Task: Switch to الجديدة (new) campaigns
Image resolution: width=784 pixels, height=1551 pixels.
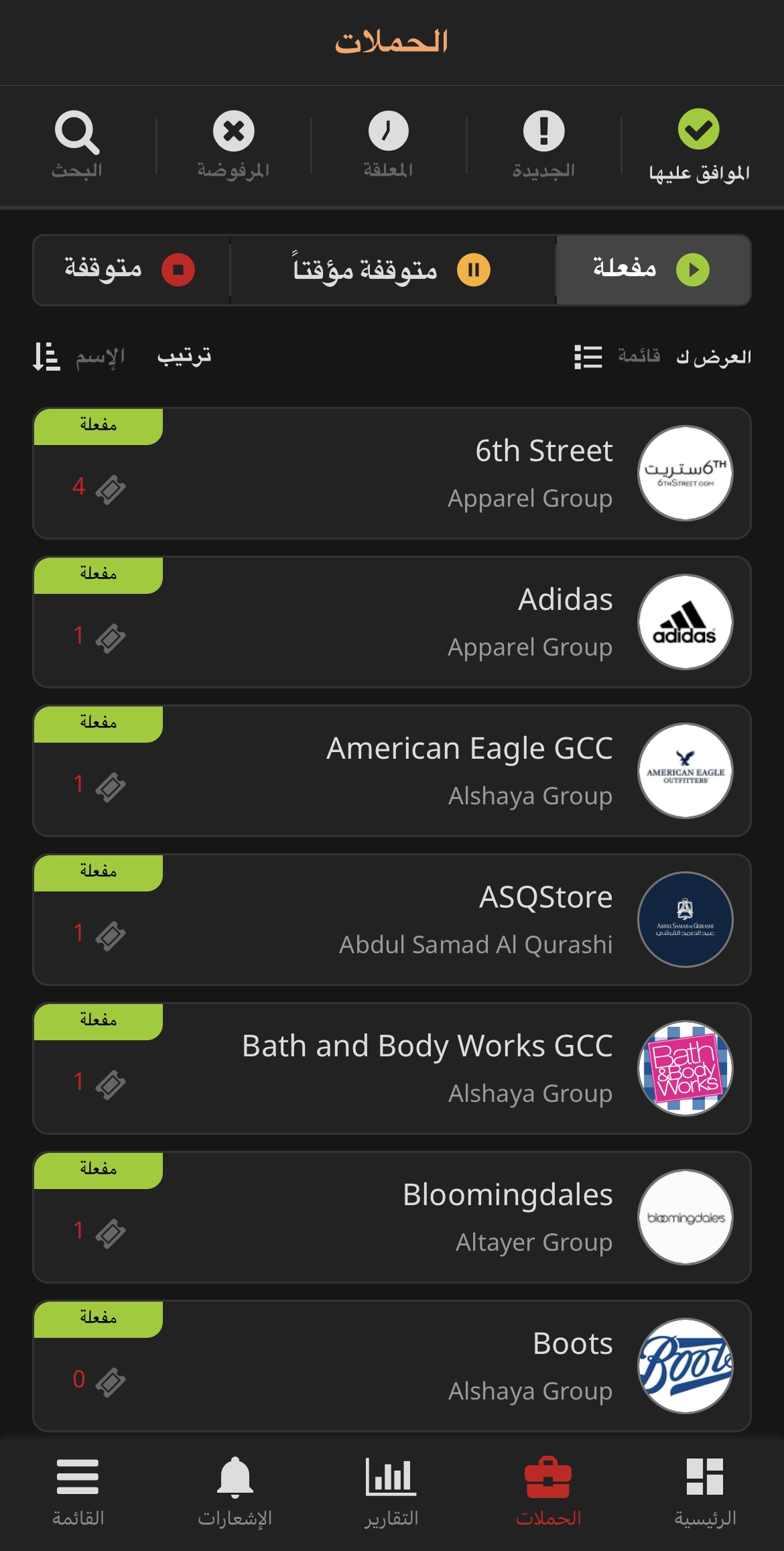Action: tap(543, 145)
